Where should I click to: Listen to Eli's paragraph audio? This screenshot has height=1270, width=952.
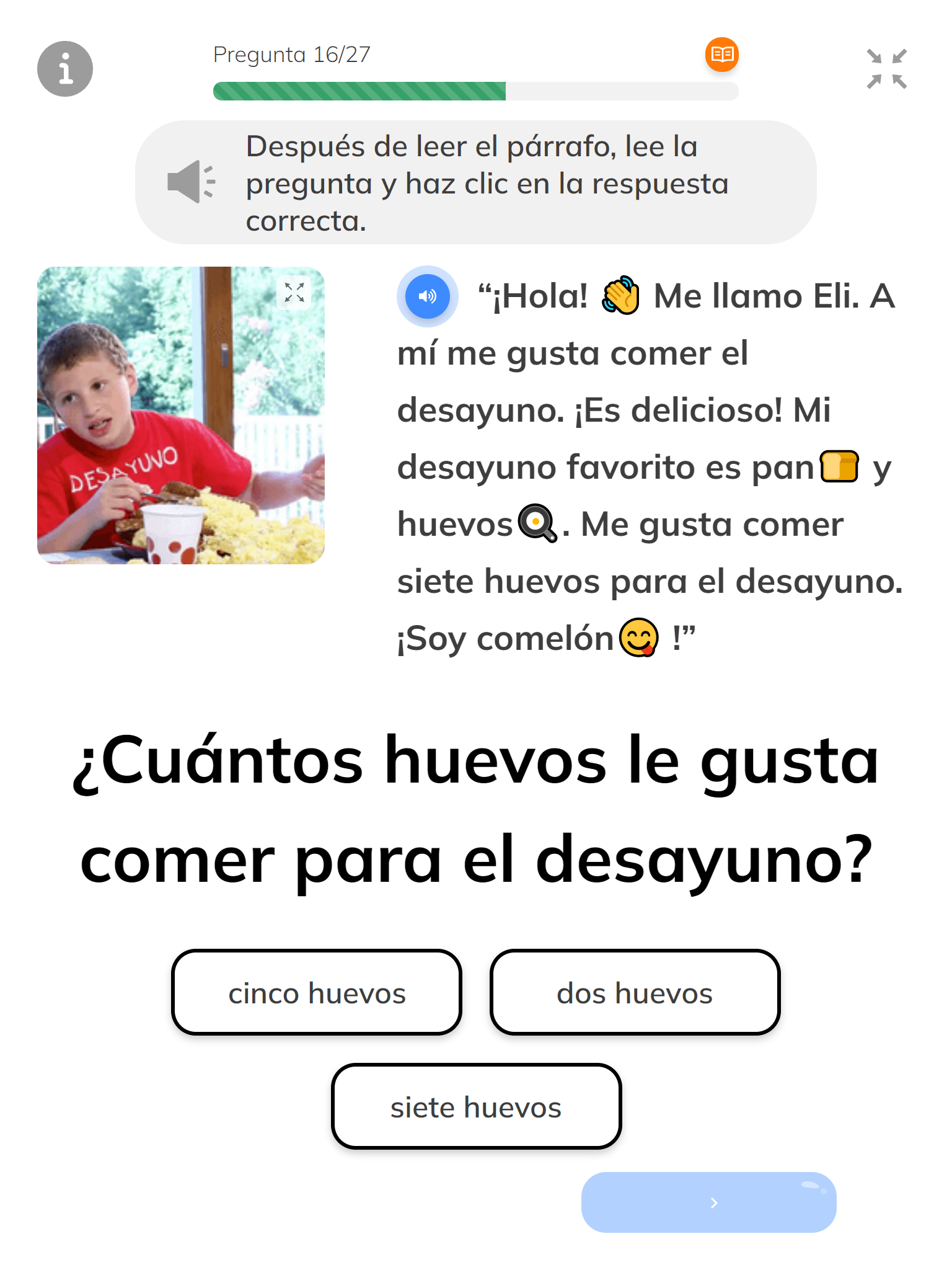(x=427, y=296)
